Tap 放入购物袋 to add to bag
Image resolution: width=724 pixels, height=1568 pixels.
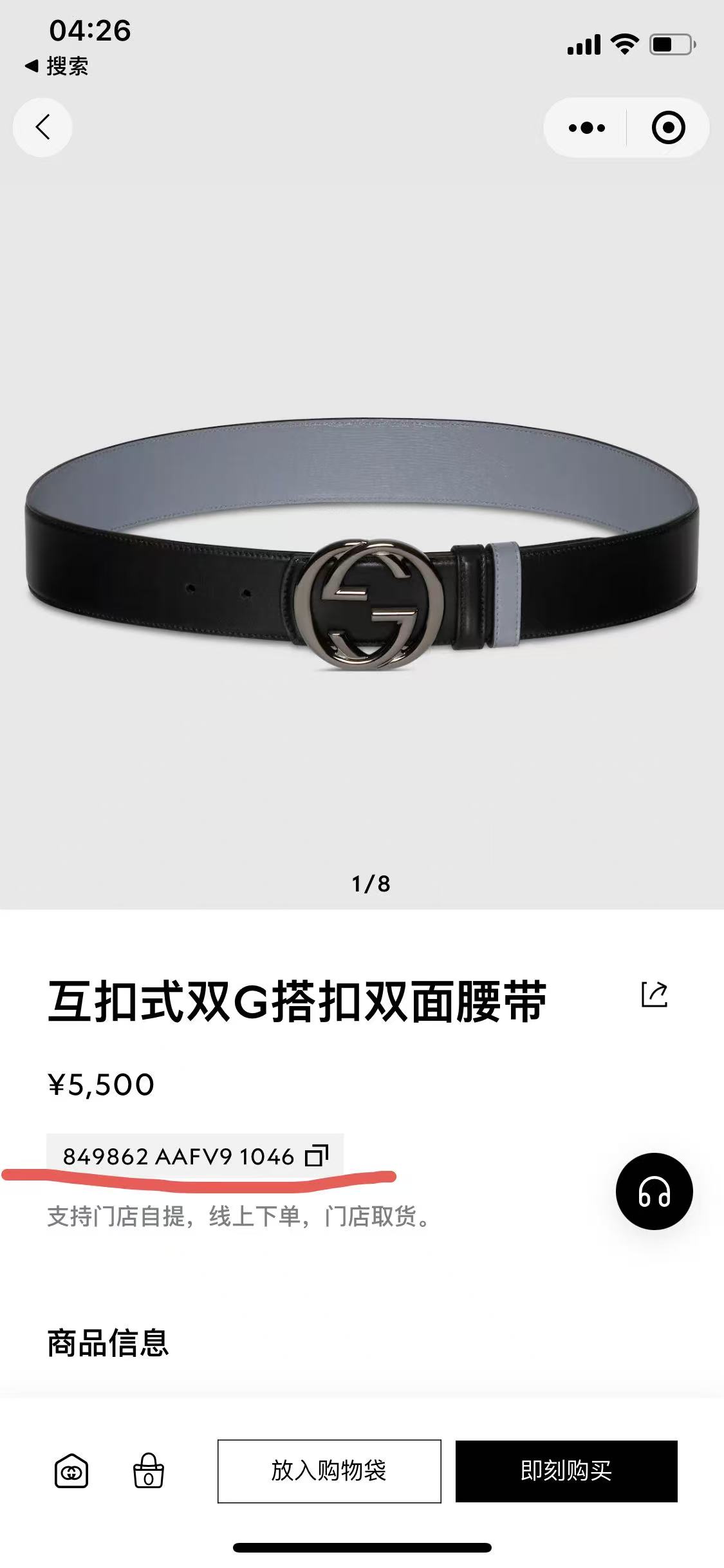coord(330,1471)
